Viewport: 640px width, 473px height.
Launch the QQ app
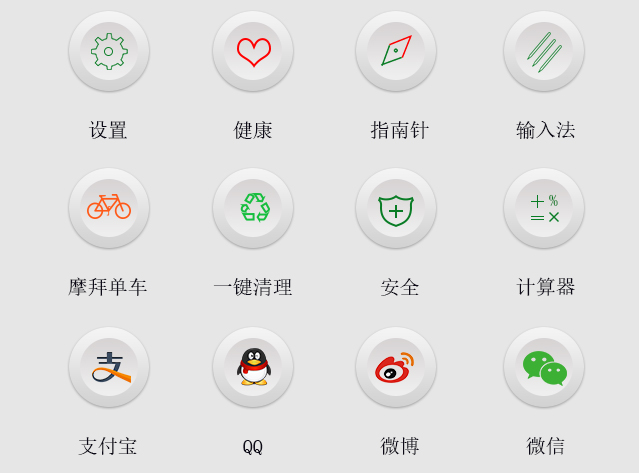(x=253, y=367)
